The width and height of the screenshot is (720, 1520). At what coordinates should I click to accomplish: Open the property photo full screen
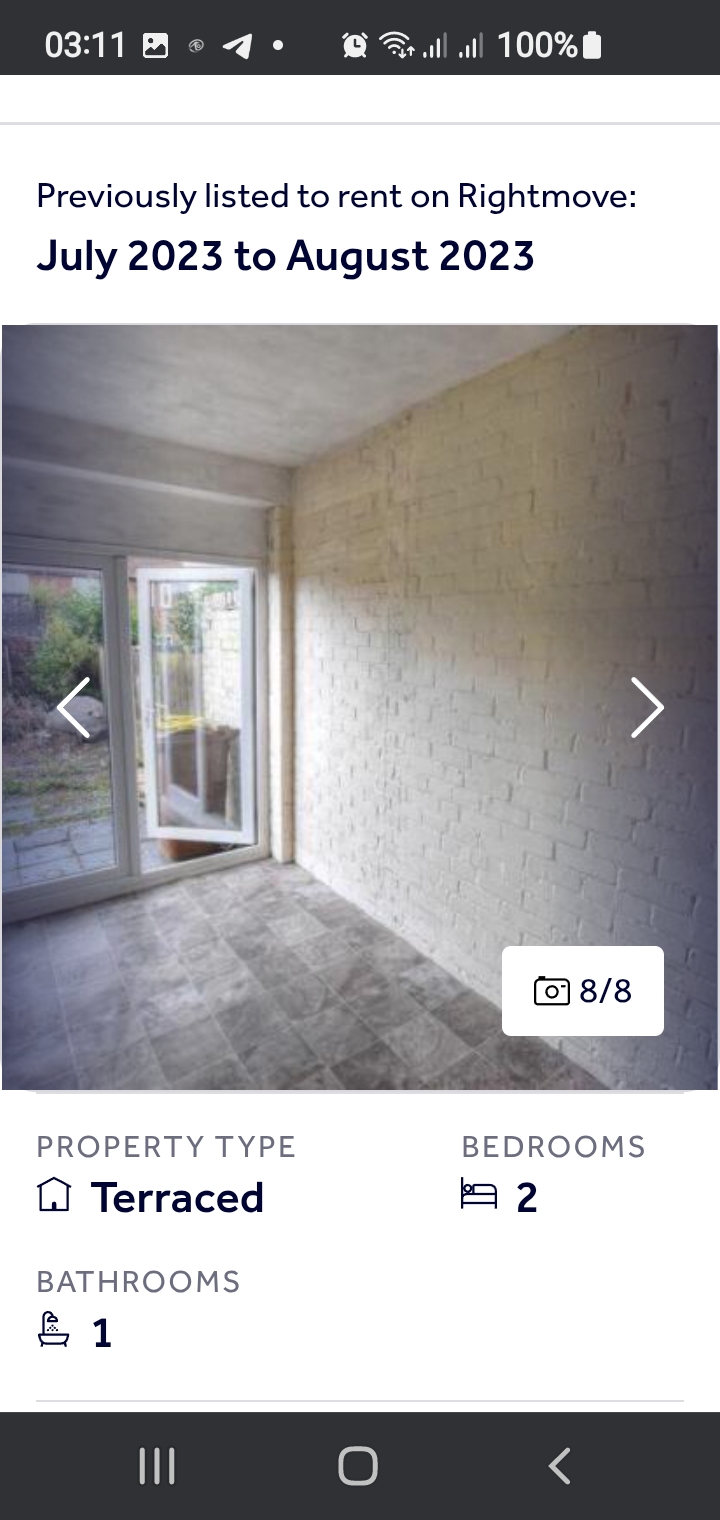(360, 600)
